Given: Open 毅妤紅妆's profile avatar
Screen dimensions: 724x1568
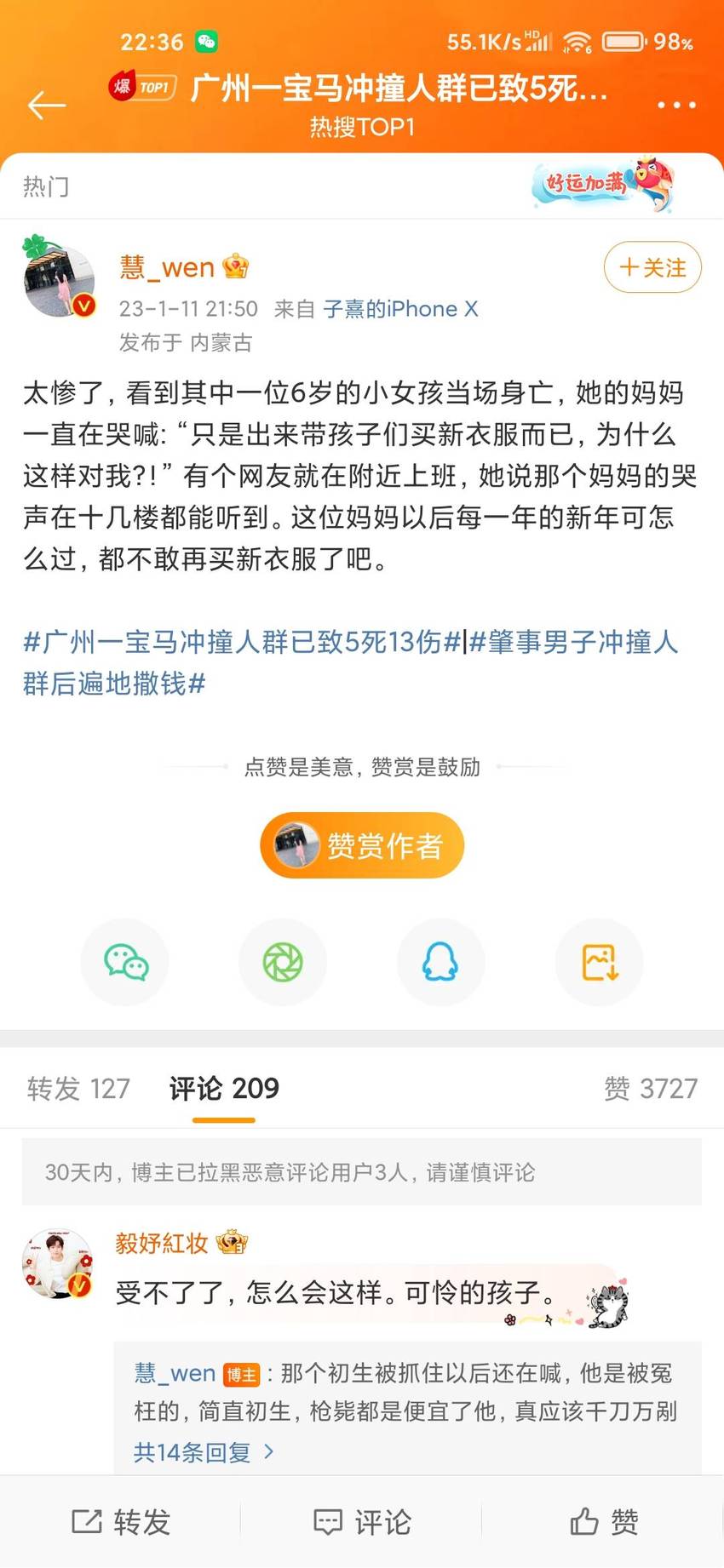Looking at the screenshot, I should pyautogui.click(x=57, y=1263).
